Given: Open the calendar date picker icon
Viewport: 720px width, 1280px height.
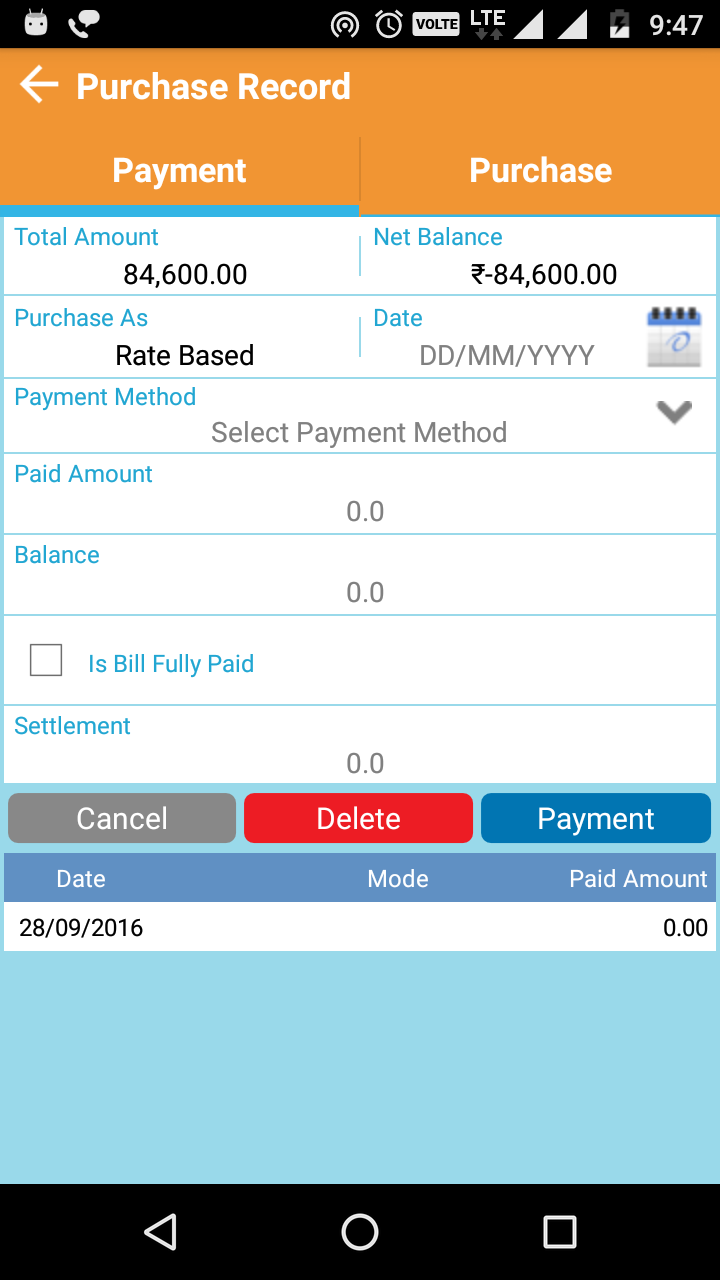Looking at the screenshot, I should coord(674,337).
